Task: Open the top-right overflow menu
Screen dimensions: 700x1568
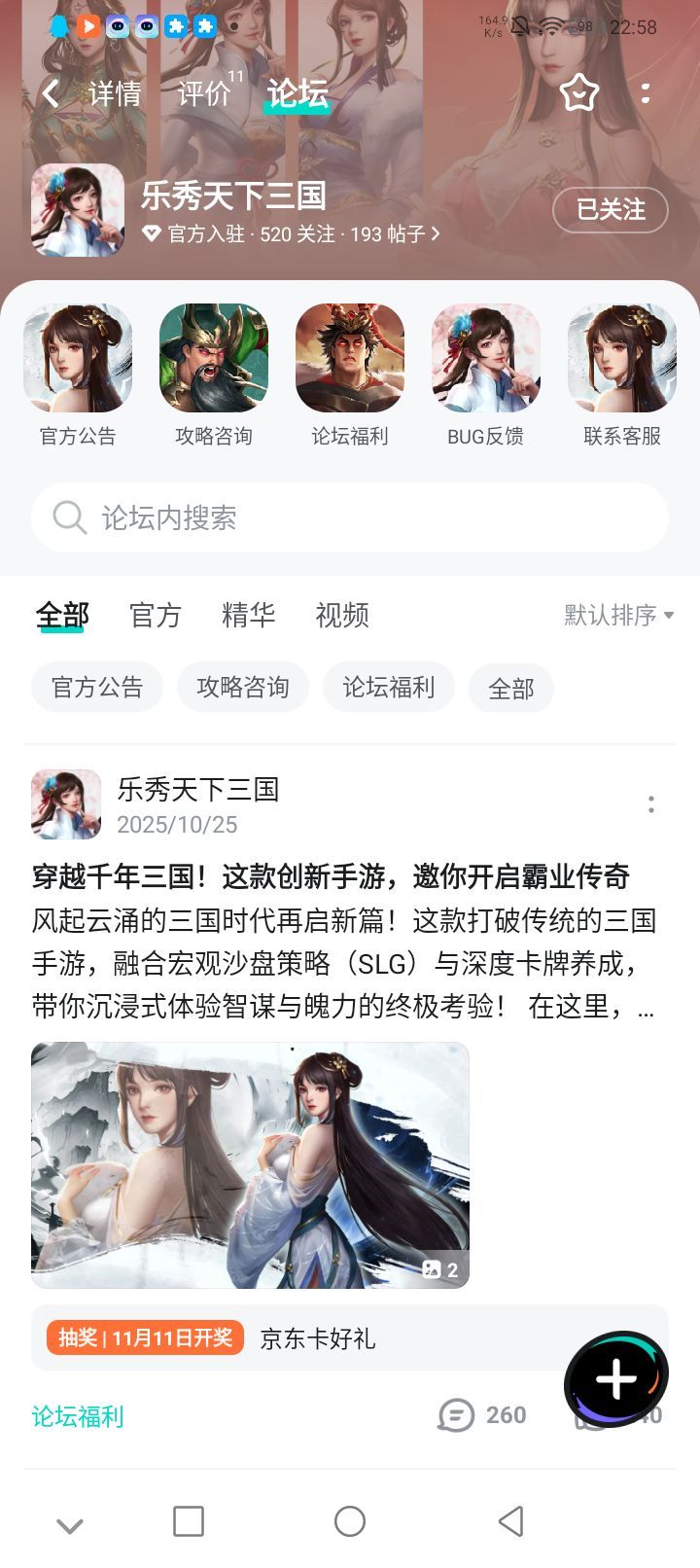Action: pyautogui.click(x=646, y=93)
